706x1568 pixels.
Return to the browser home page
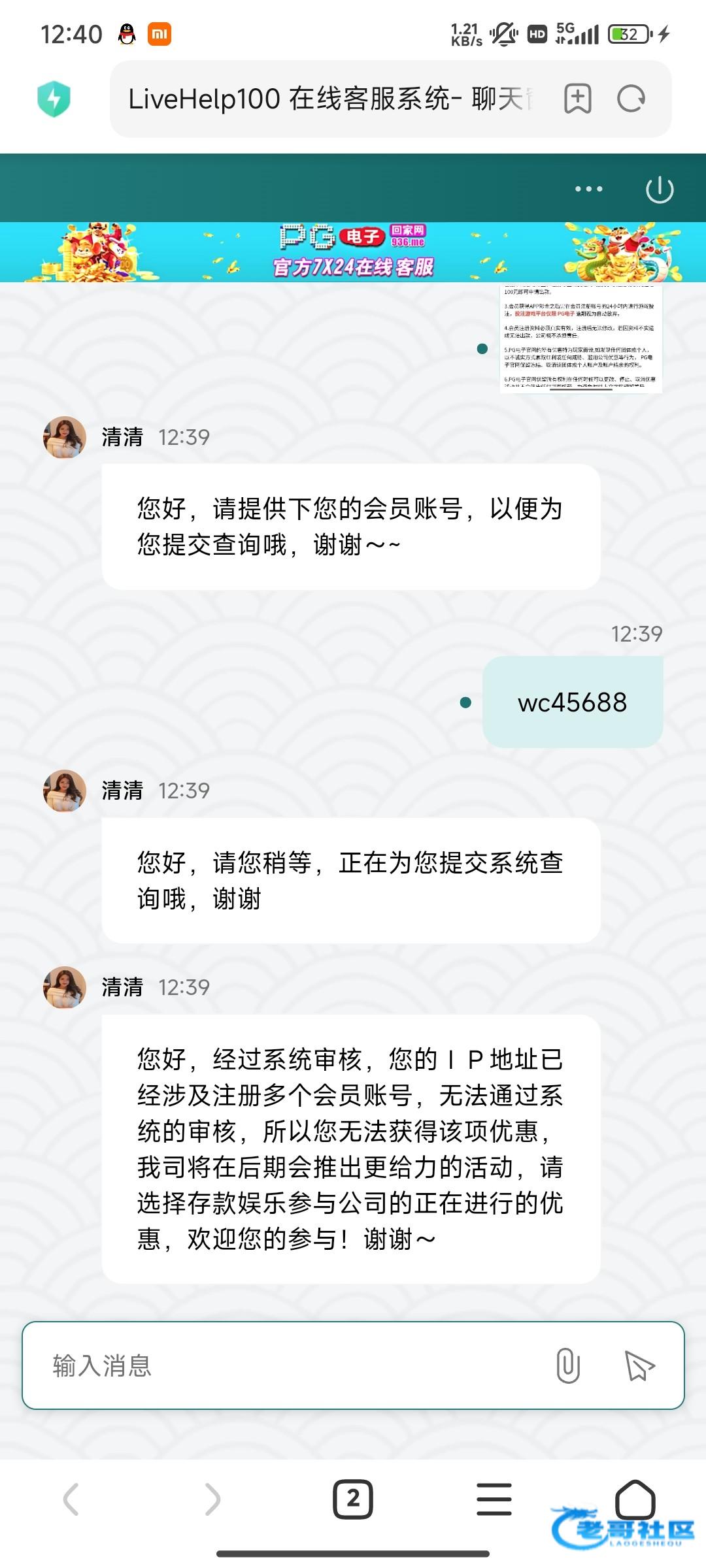pyautogui.click(x=635, y=1499)
